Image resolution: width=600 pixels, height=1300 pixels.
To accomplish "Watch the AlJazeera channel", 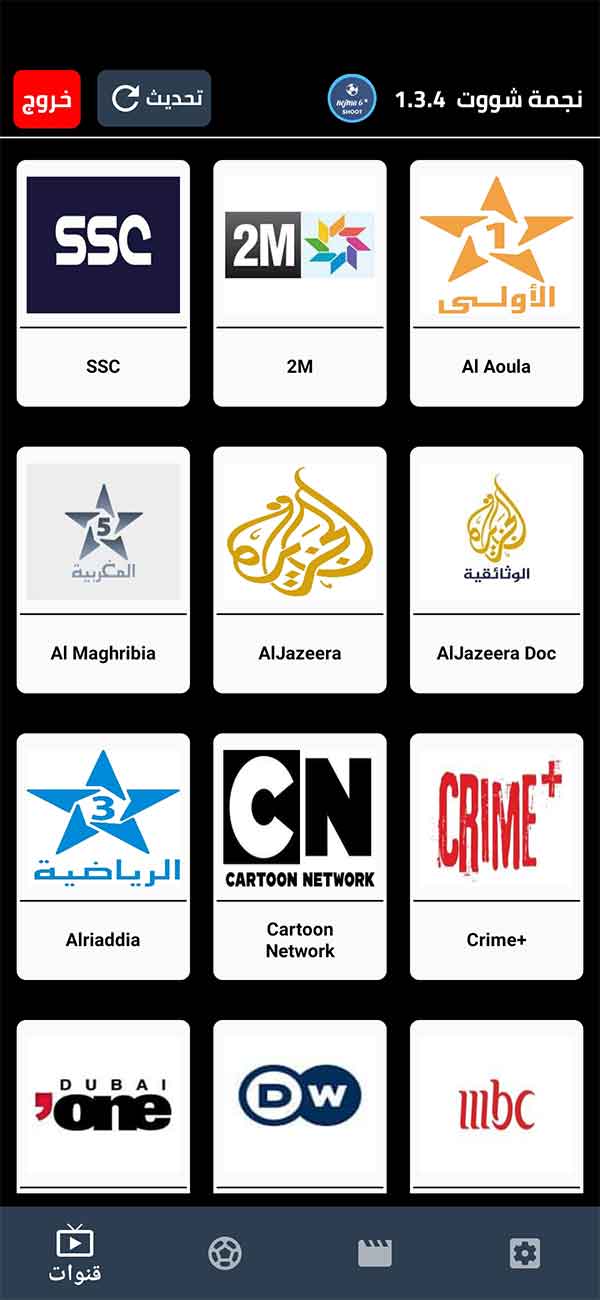I will (x=300, y=570).
